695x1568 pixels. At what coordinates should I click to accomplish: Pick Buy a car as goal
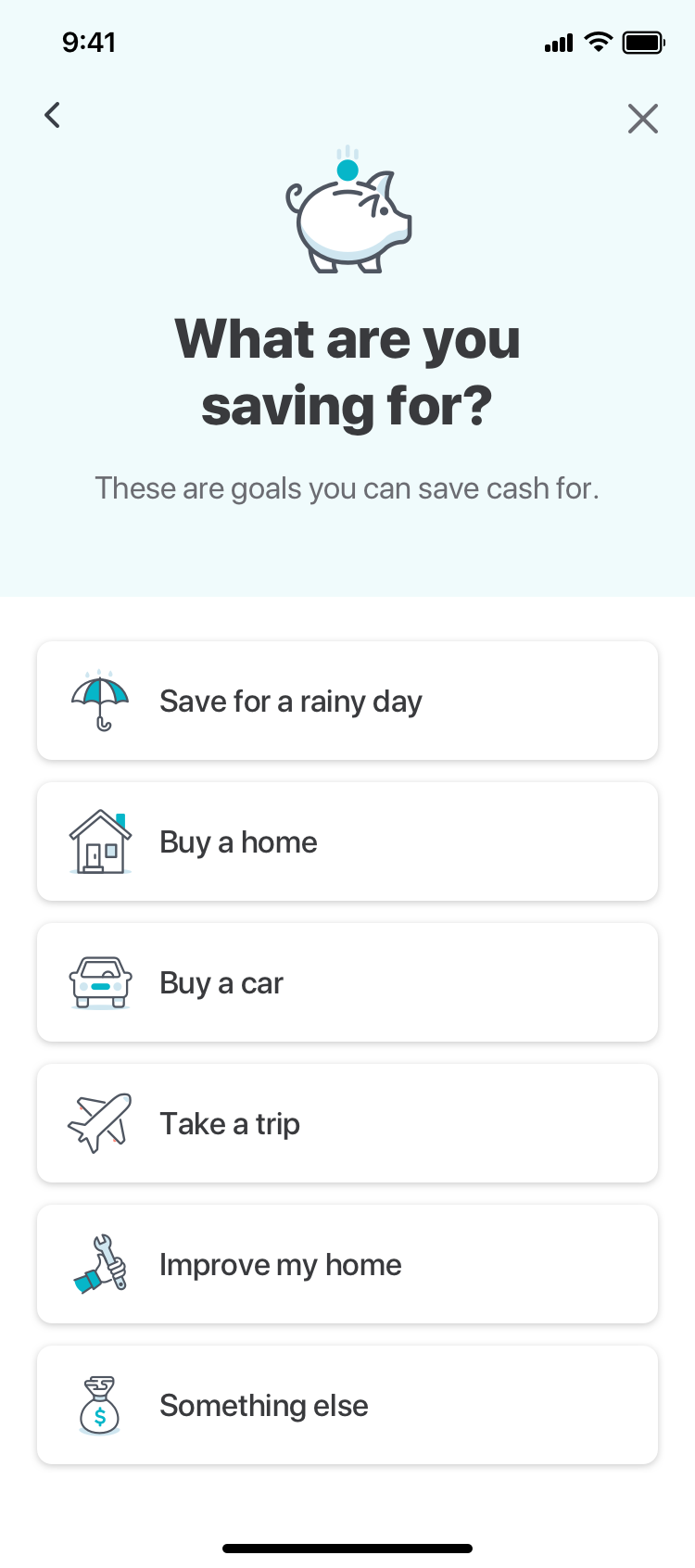347,982
